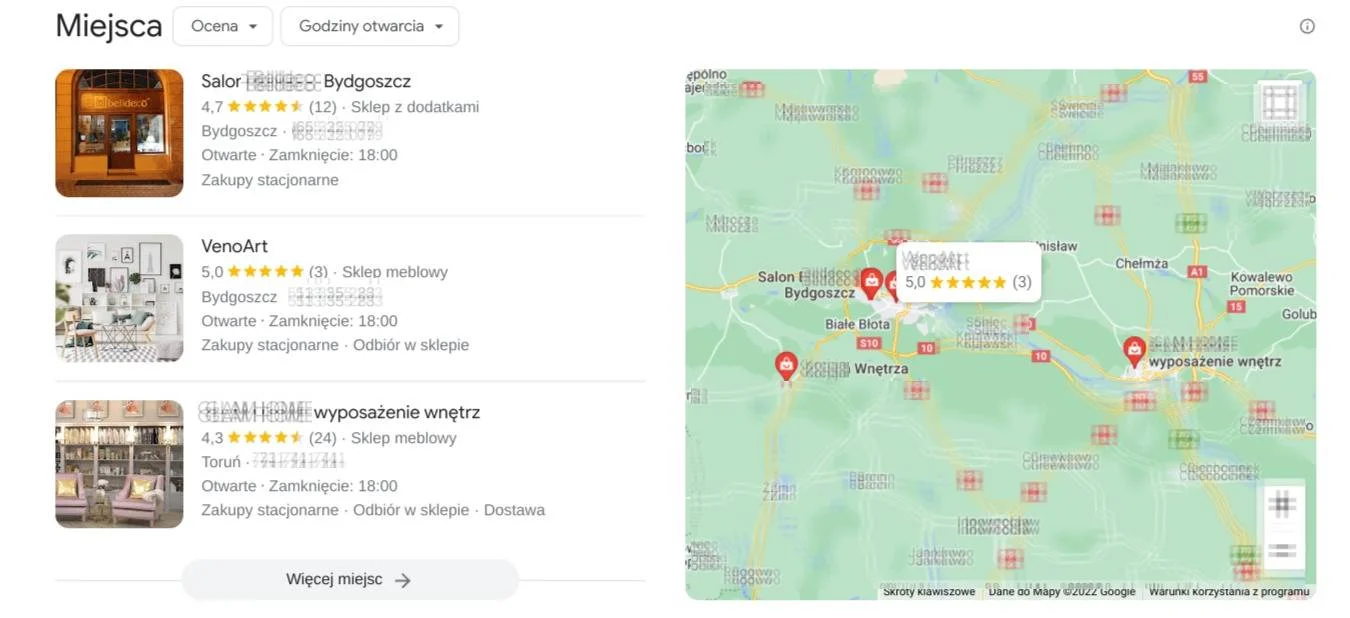Expand the map to fullscreen

point(1279,103)
